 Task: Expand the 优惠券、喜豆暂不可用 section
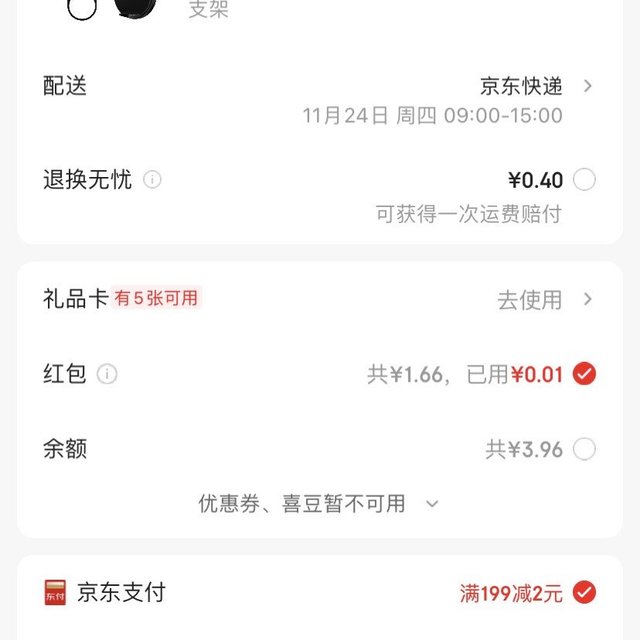tap(320, 504)
